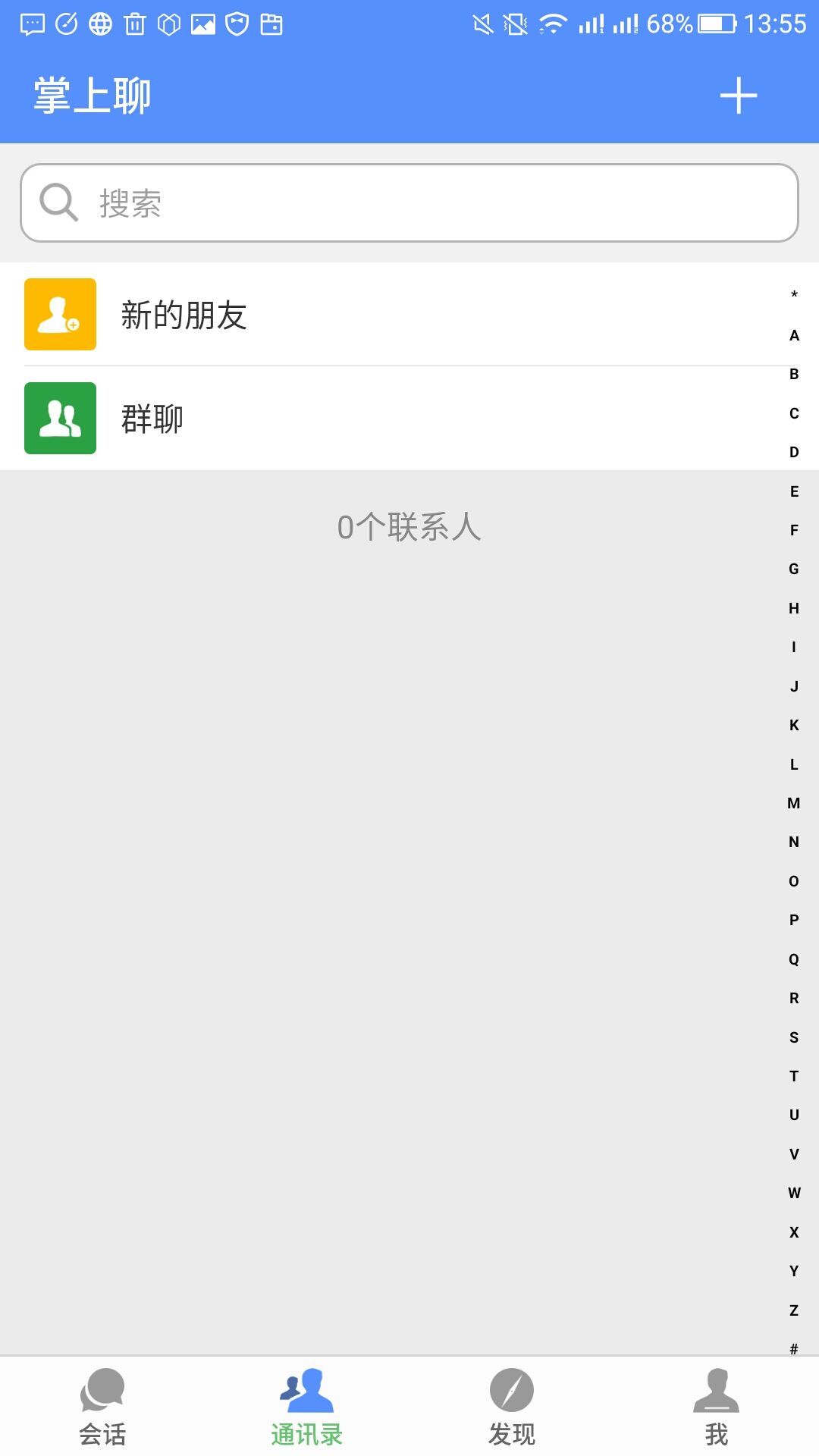Open the 搜索 search box
The image size is (819, 1456).
[x=409, y=203]
